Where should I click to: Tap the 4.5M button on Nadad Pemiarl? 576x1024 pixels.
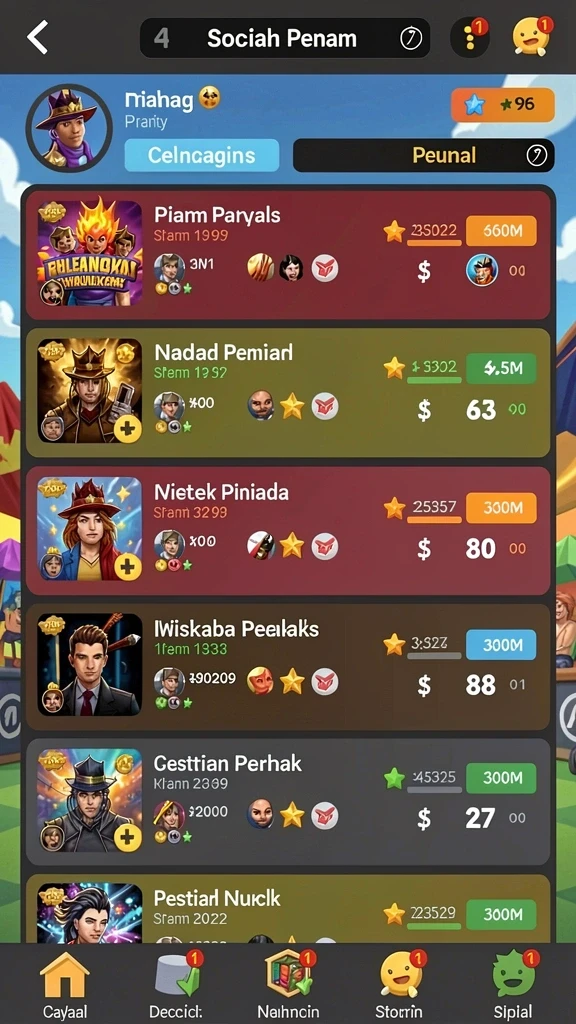501,368
